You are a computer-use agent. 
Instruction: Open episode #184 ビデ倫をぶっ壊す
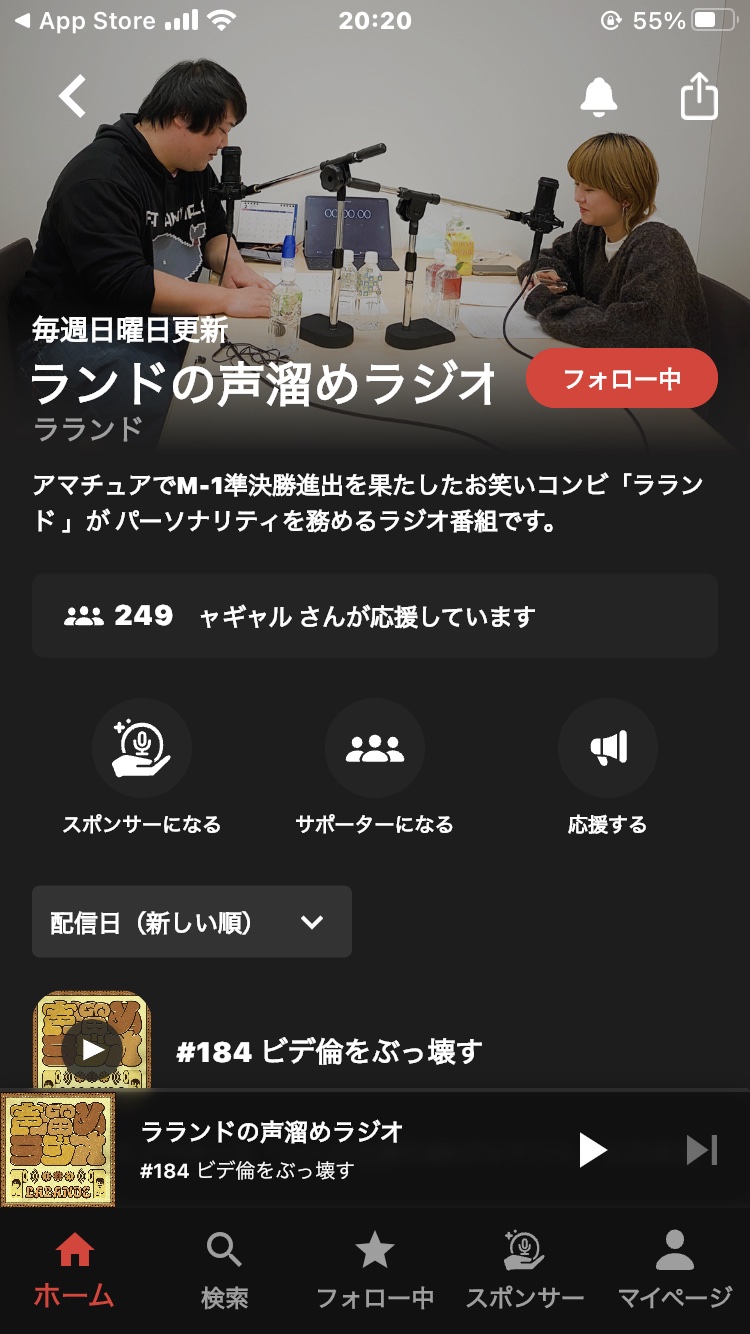coord(330,1052)
